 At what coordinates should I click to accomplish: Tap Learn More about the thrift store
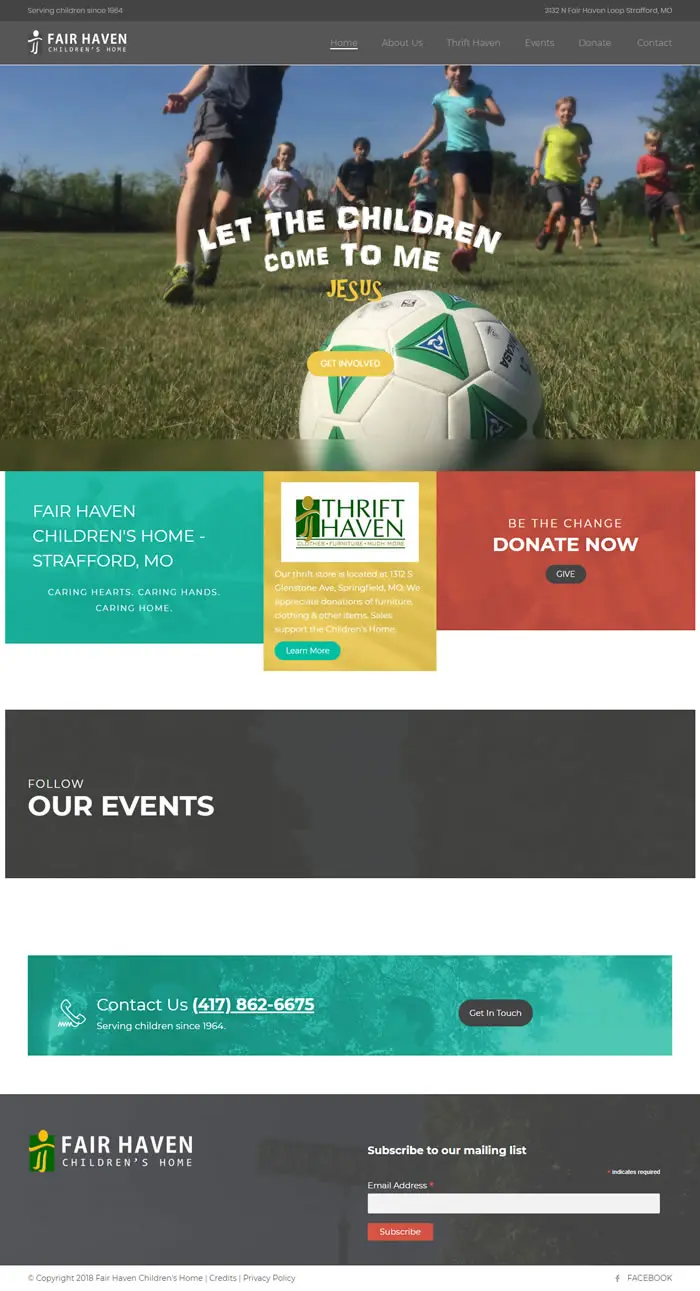click(x=307, y=651)
